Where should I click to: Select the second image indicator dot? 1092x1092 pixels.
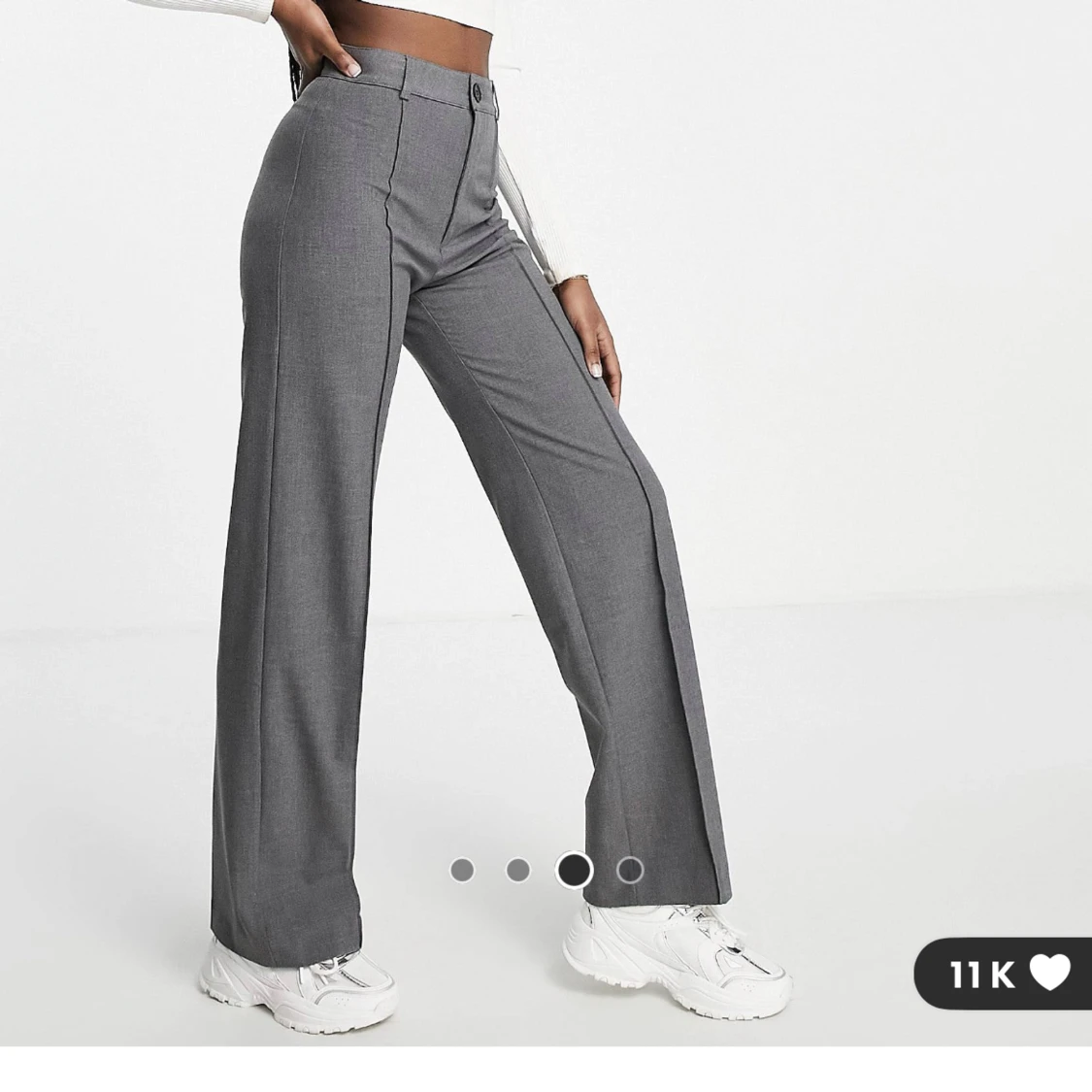coord(518,870)
